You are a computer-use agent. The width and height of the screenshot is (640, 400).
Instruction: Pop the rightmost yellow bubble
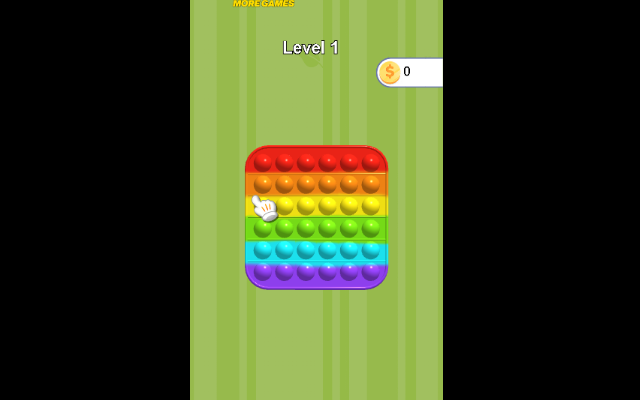(x=371, y=205)
